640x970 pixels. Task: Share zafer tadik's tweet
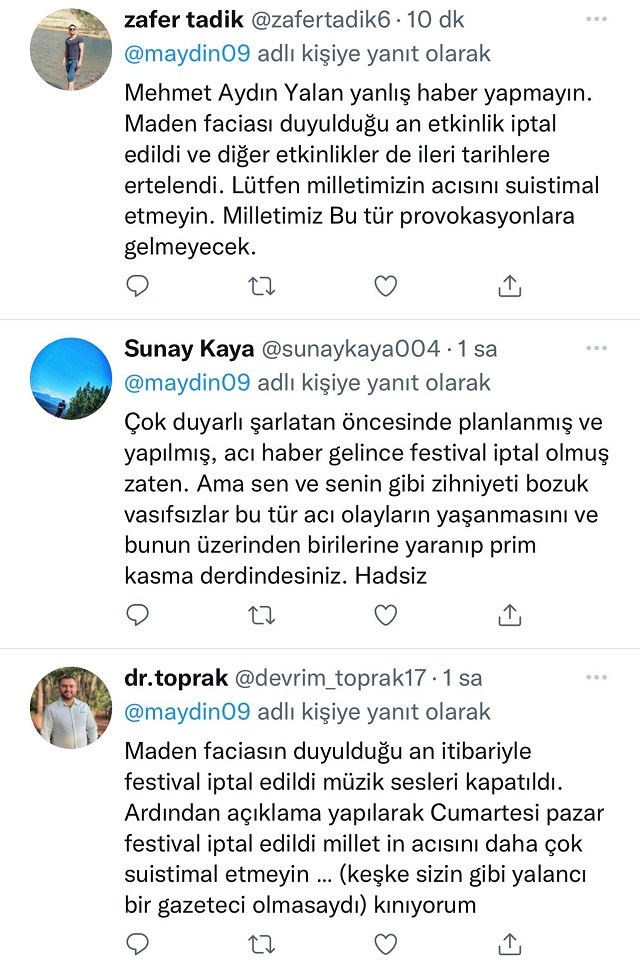[x=510, y=287]
